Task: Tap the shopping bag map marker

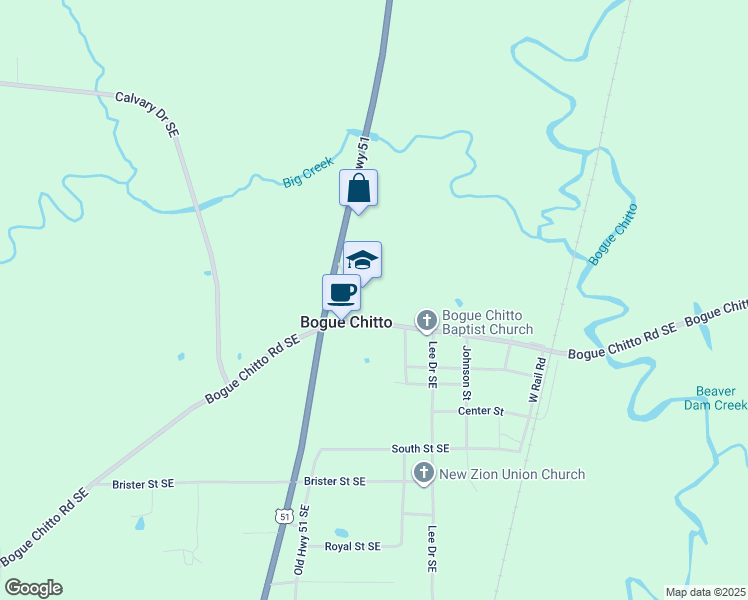Action: click(x=358, y=189)
